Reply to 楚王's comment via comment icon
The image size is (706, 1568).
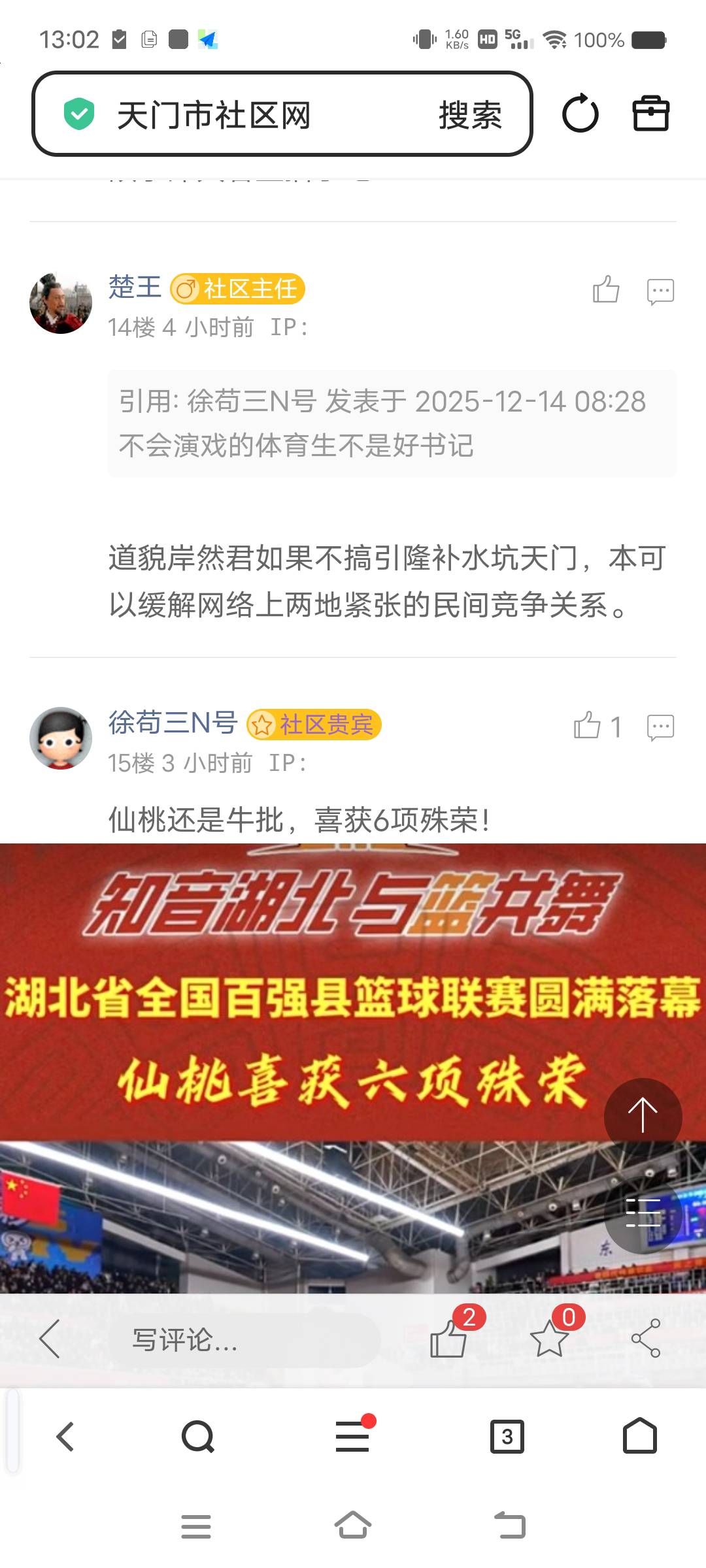[x=660, y=291]
